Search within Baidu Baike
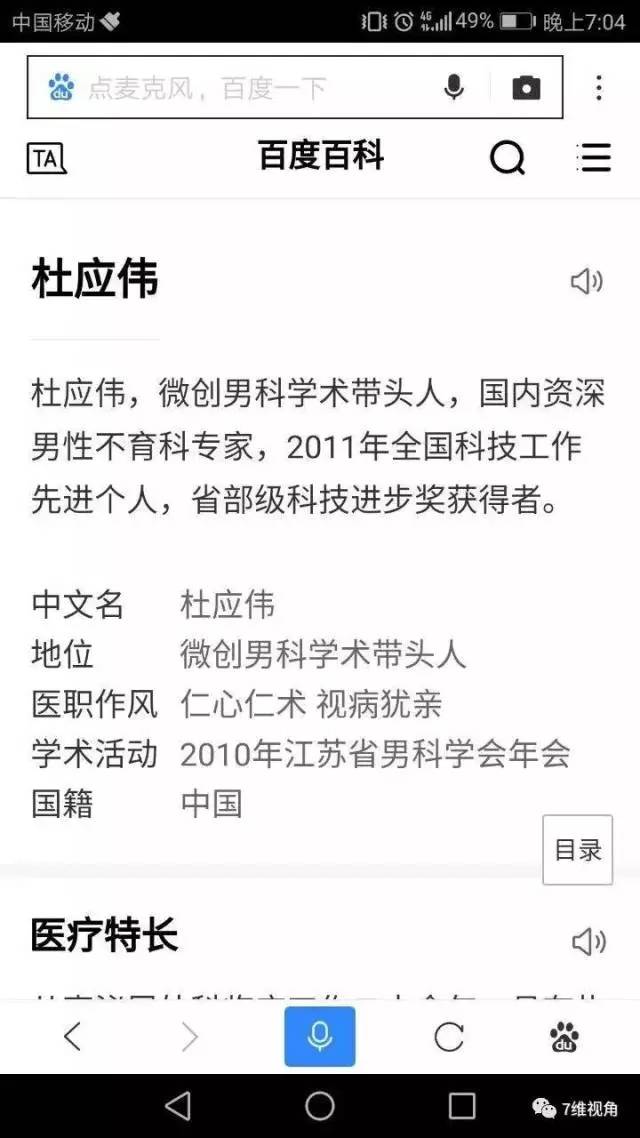640x1138 pixels. (507, 157)
